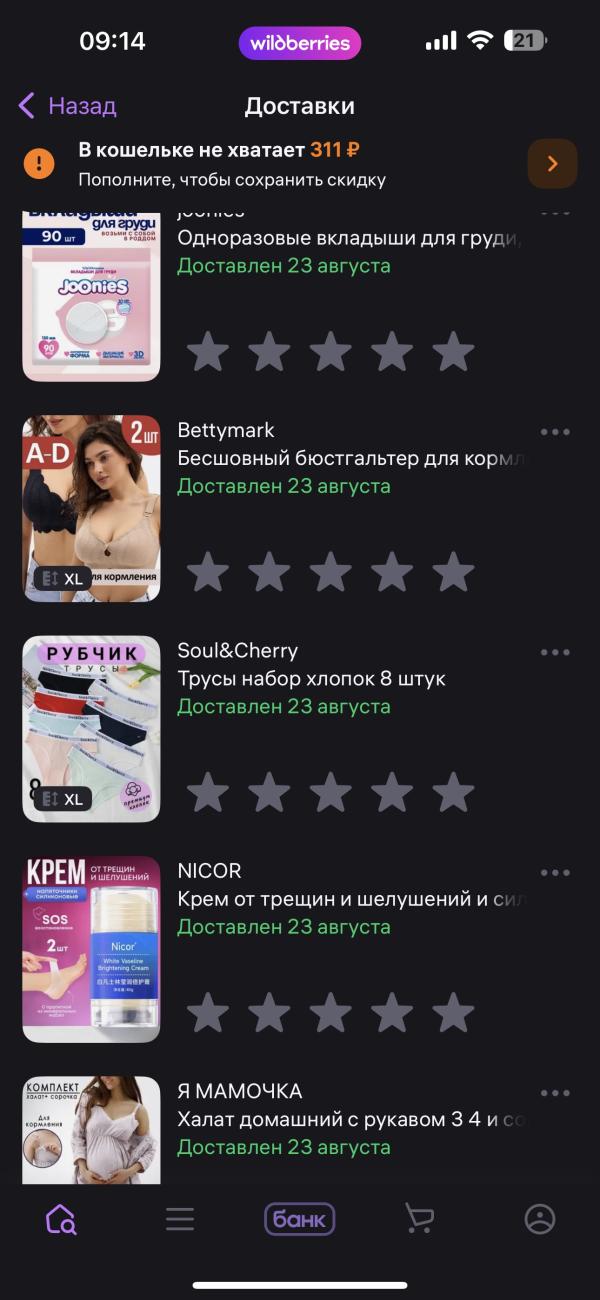This screenshot has width=600, height=1300.
Task: Open more options for Soul&Cherry order
Action: coord(555,652)
